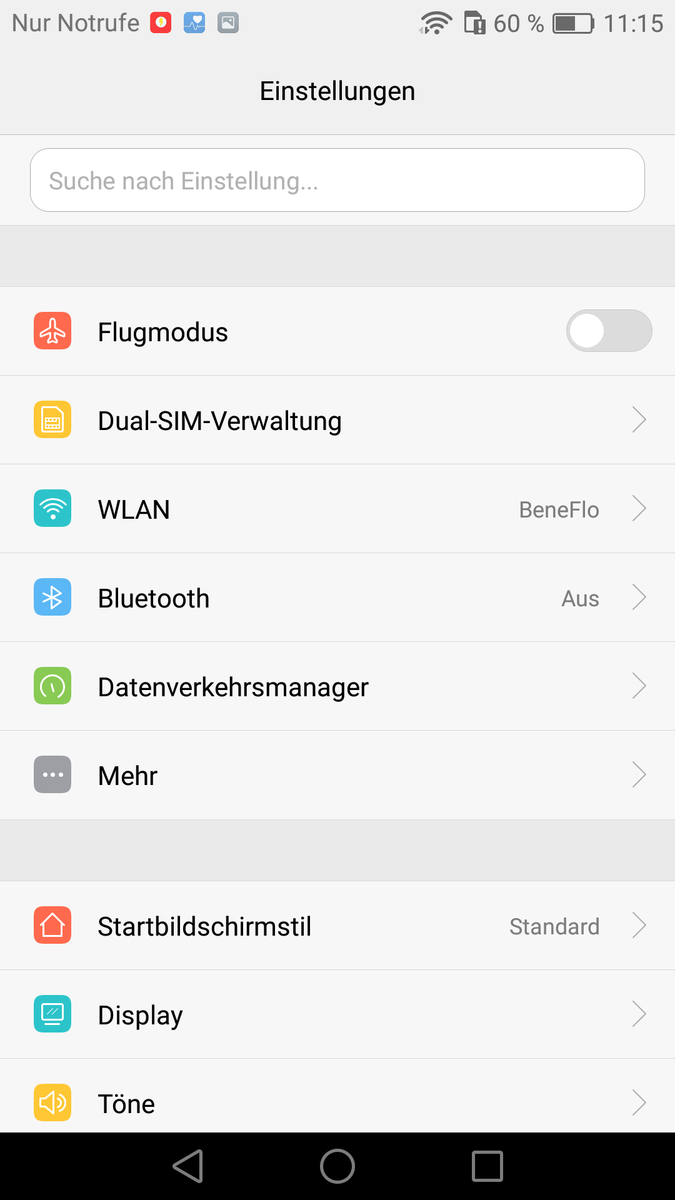Open Startbildschirmstil settings
The image size is (675, 1200).
point(337,926)
